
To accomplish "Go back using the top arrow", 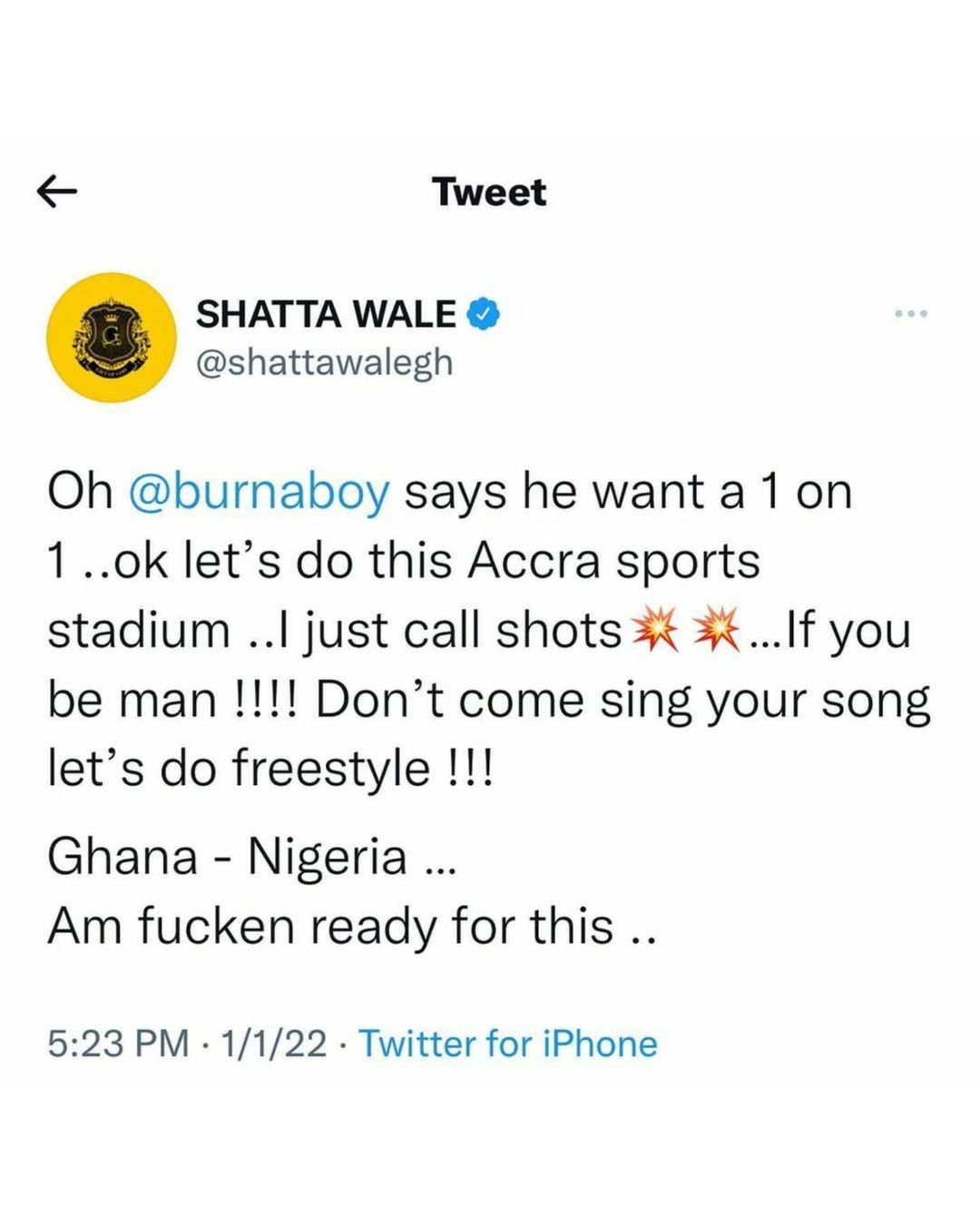I will click(x=56, y=191).
